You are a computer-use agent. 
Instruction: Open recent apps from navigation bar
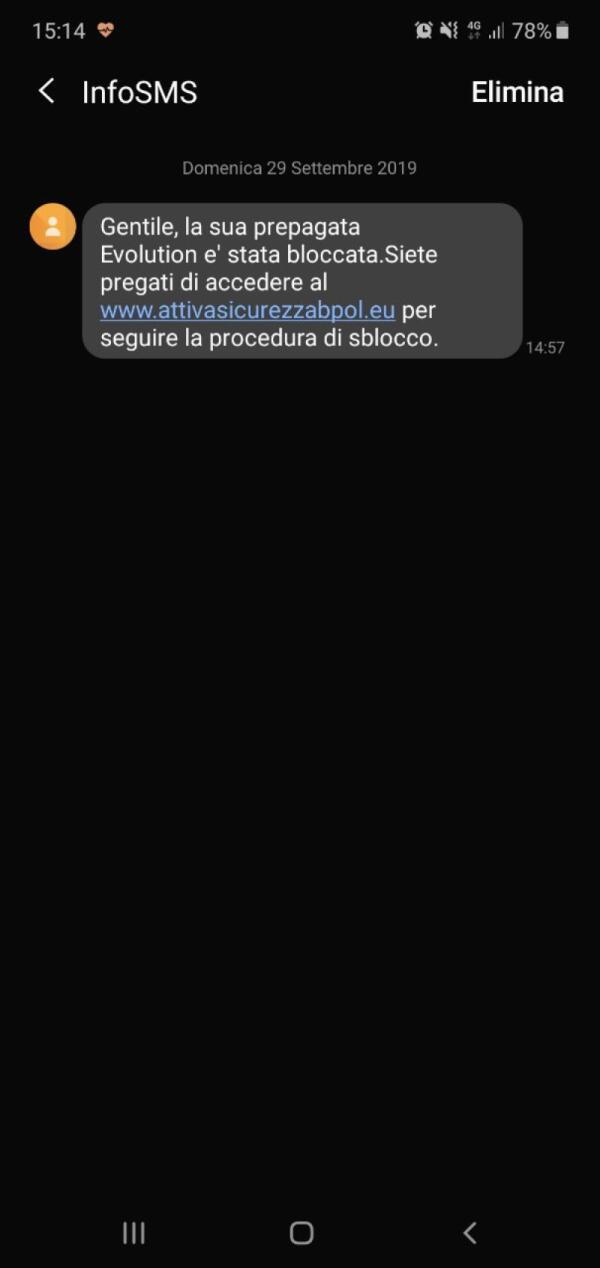pos(134,1233)
